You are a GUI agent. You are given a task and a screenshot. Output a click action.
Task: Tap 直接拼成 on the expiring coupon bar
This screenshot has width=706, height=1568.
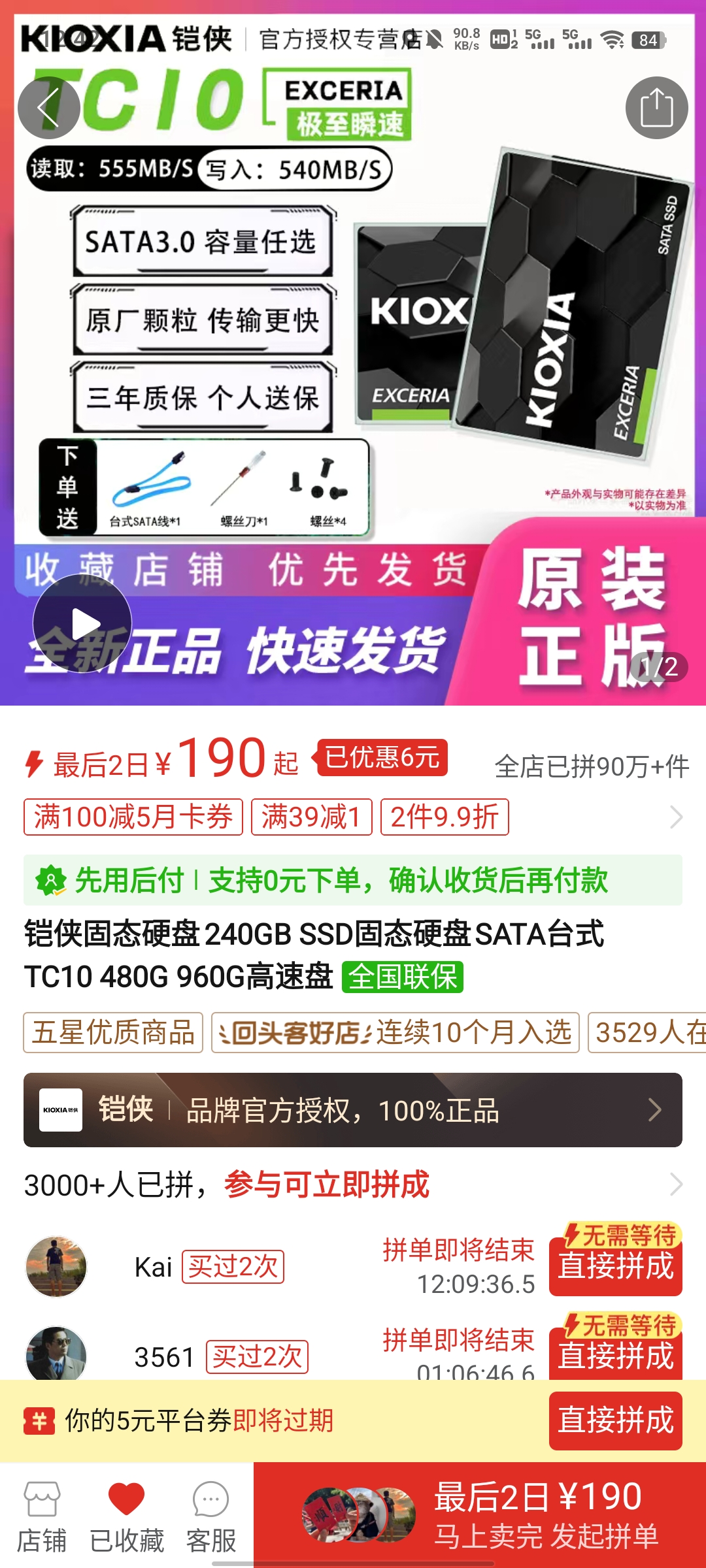[x=616, y=1420]
